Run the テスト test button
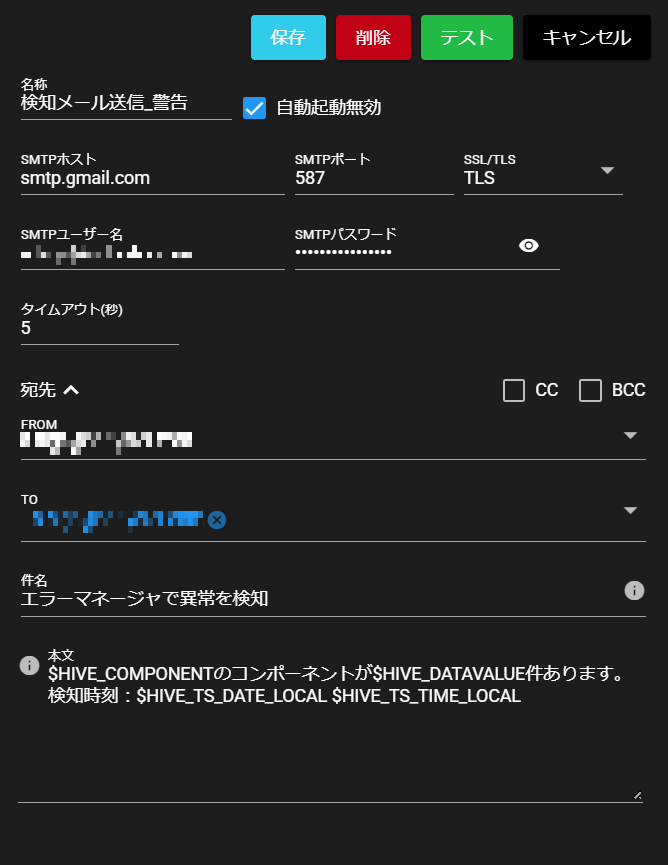Viewport: 668px width, 865px height. click(467, 38)
